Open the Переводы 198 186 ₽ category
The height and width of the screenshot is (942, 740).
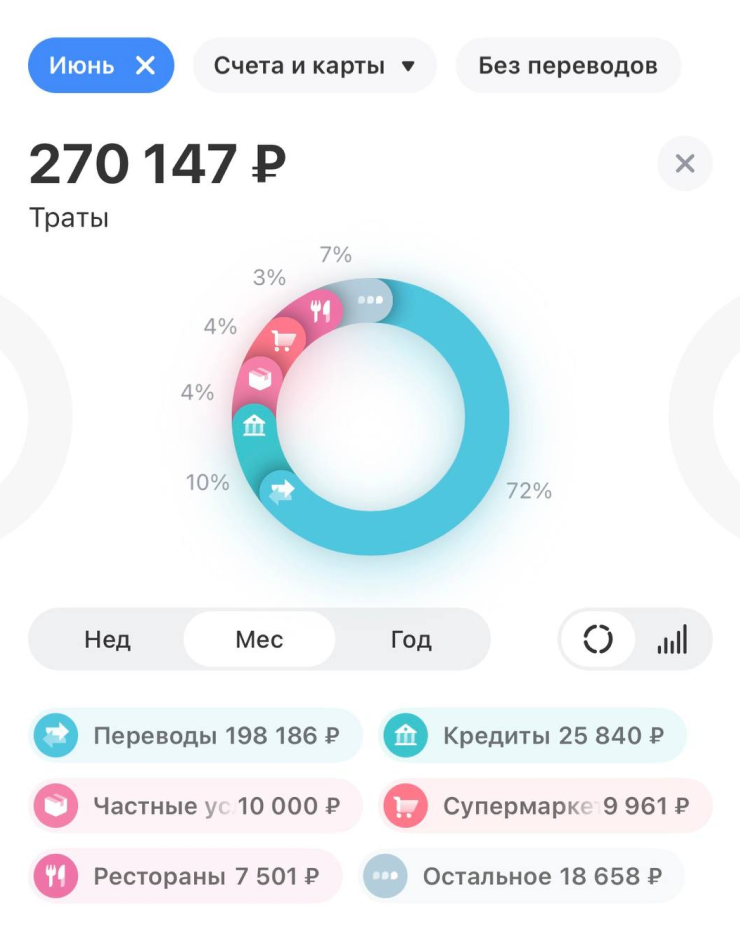pos(195,737)
